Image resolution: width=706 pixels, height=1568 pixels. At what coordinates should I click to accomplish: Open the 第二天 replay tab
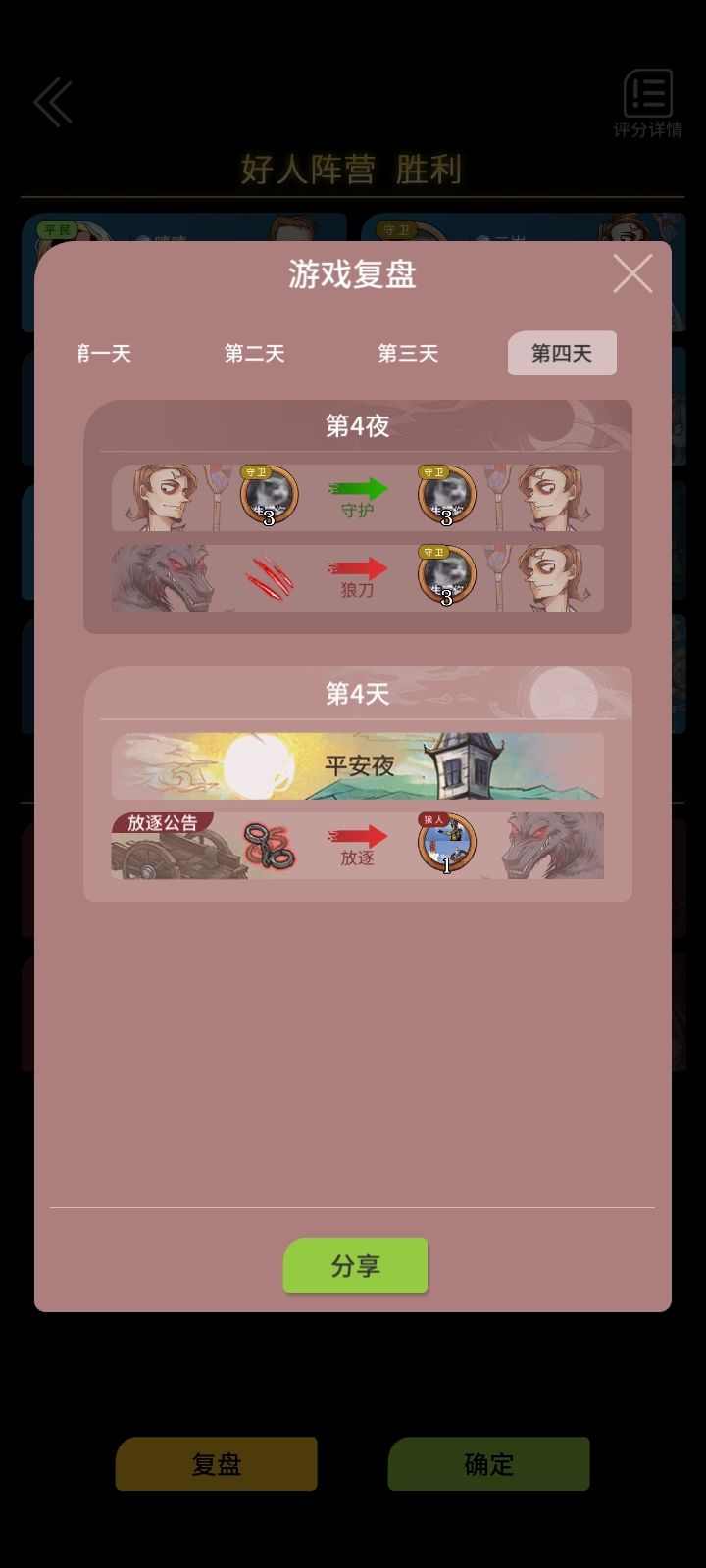click(x=255, y=354)
